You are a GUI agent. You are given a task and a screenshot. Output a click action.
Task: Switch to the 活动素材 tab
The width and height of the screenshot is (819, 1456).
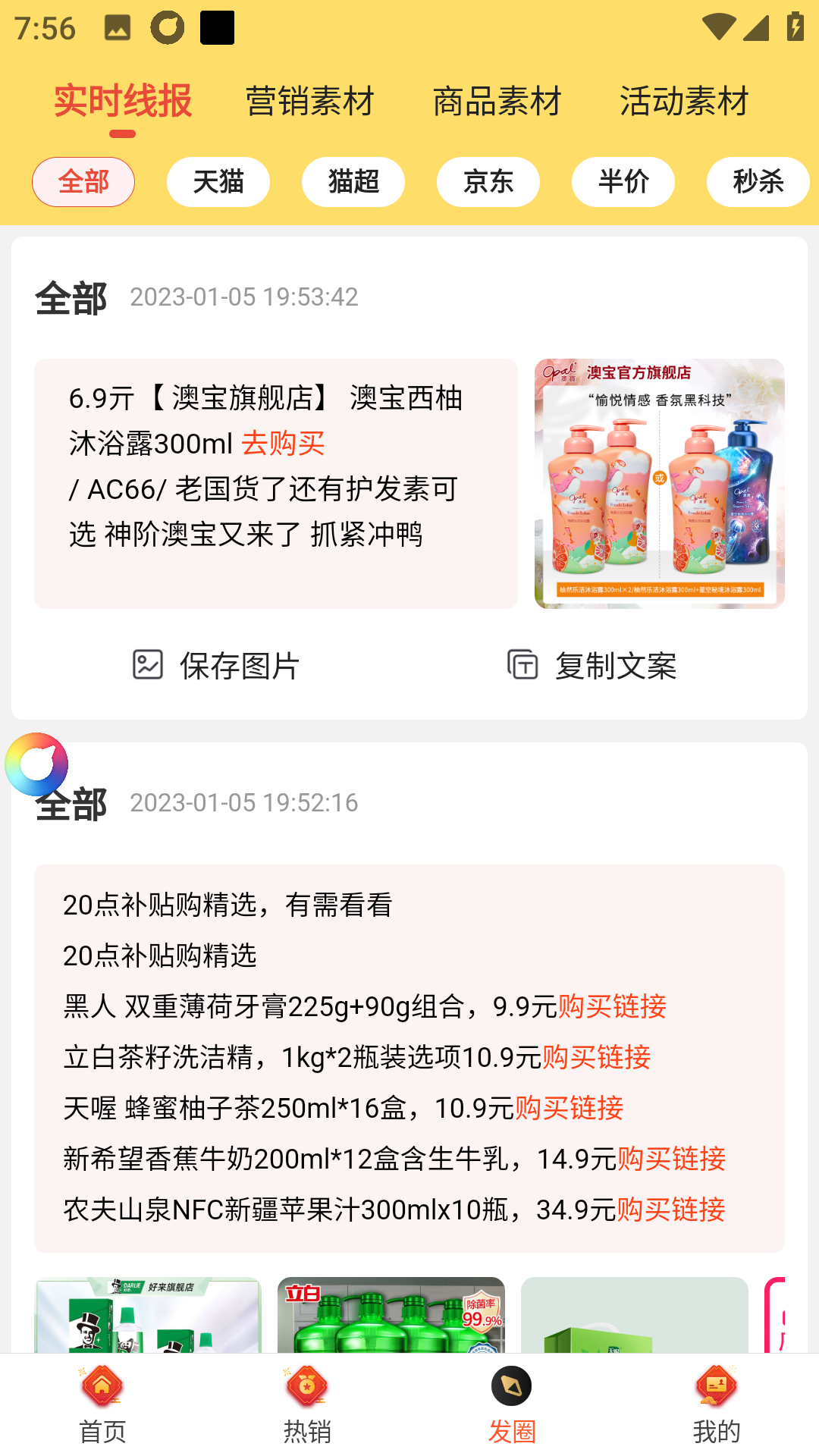click(x=683, y=101)
